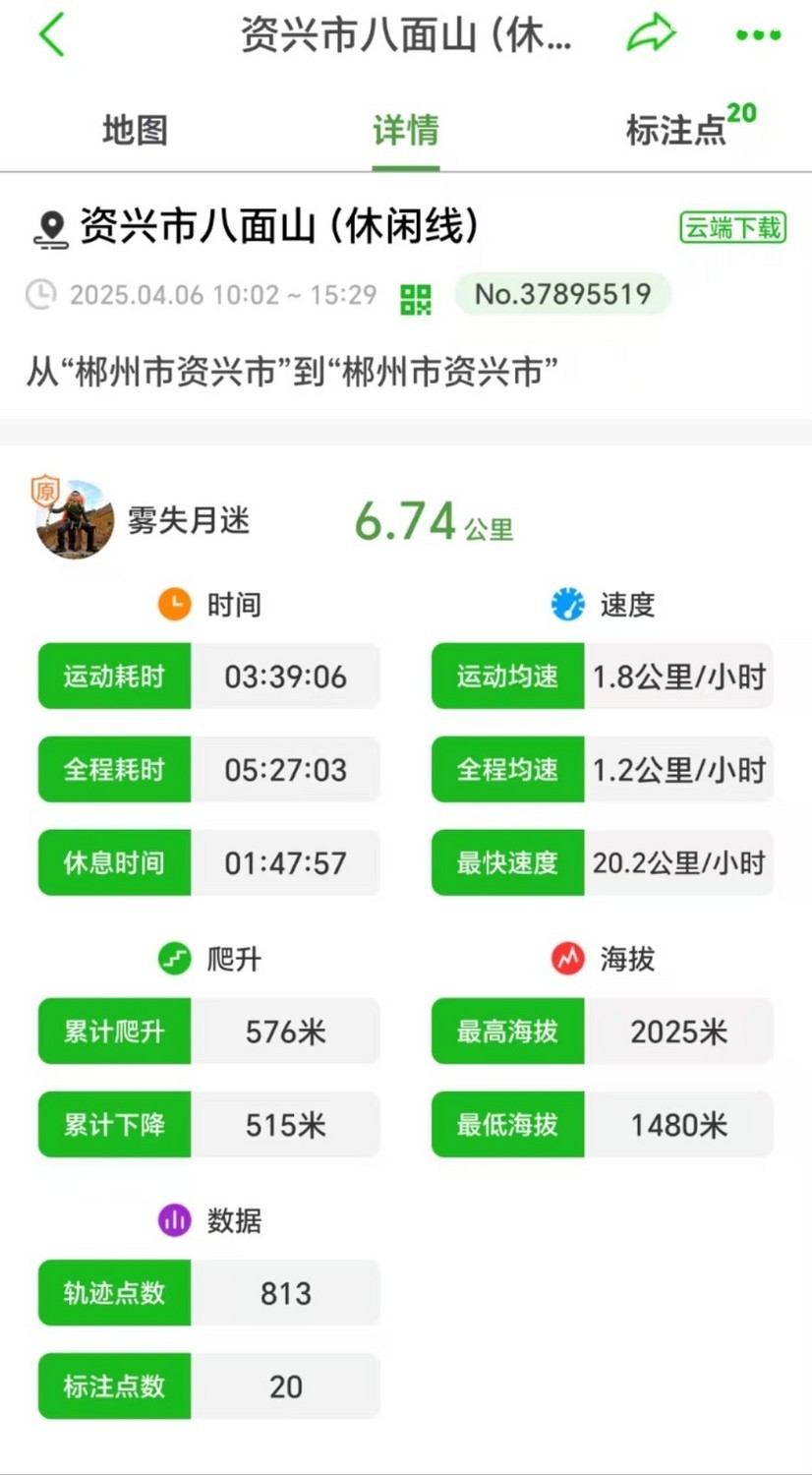This screenshot has height=1475, width=812.
Task: Open the three-dot overflow menu
Action: [758, 35]
